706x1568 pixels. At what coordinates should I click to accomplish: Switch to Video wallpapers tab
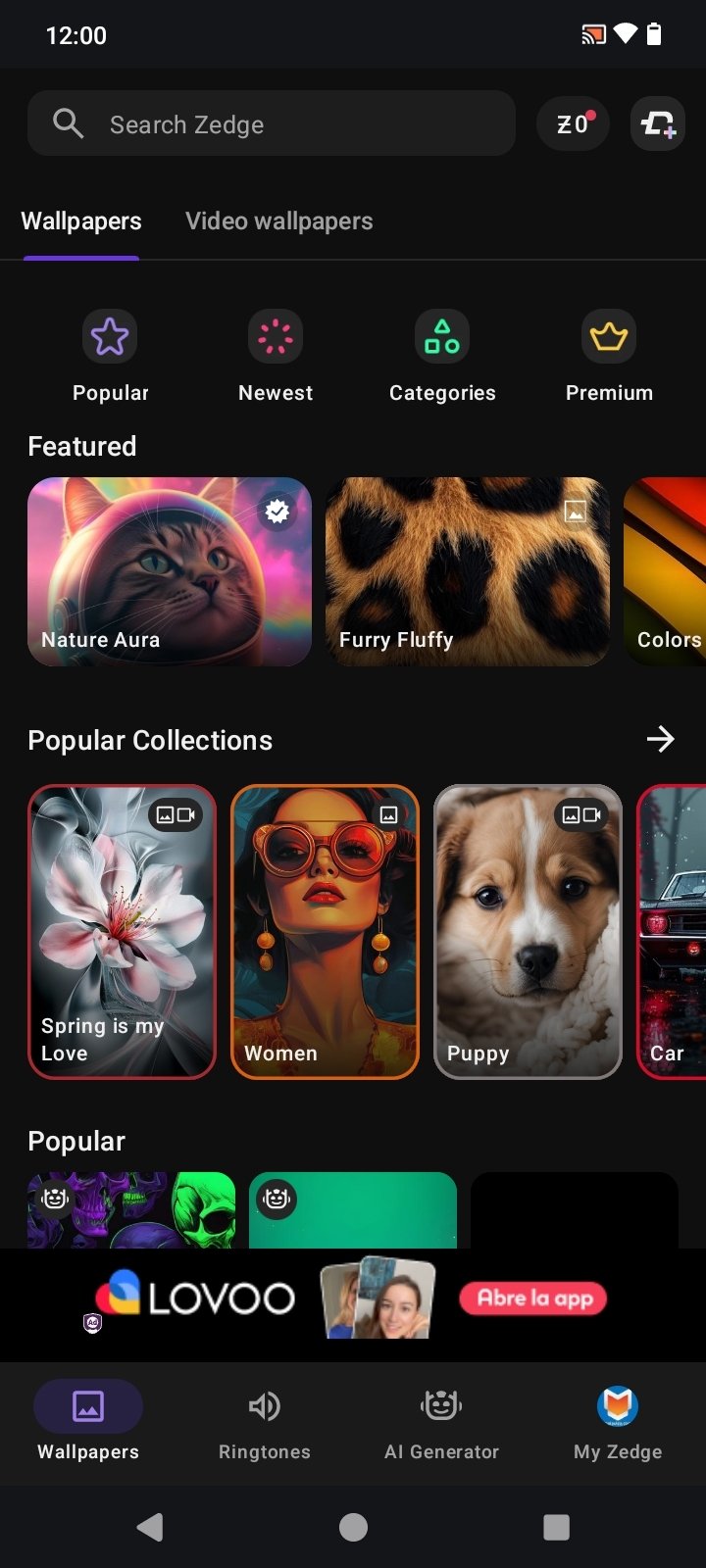279,221
